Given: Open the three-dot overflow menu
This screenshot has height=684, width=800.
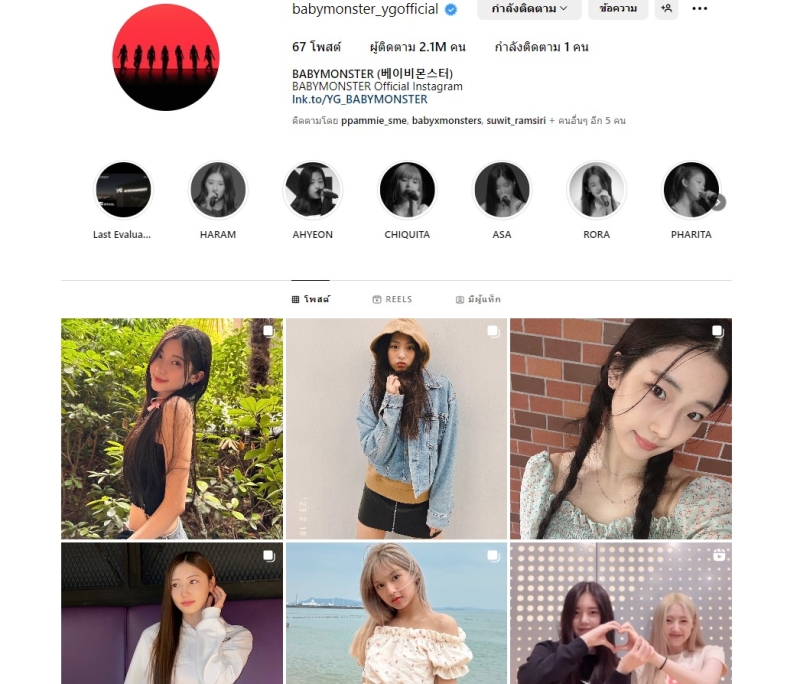Looking at the screenshot, I should (x=700, y=9).
